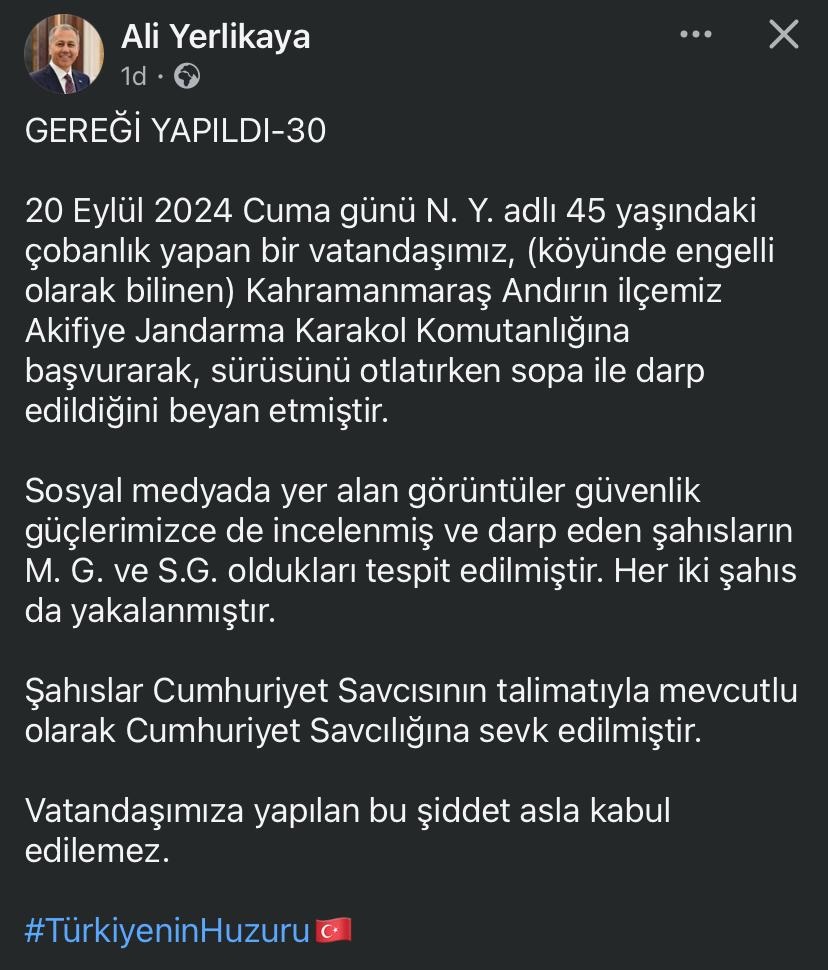Open the post's three-dot options menu
Viewport: 828px width, 970px height.
click(695, 35)
